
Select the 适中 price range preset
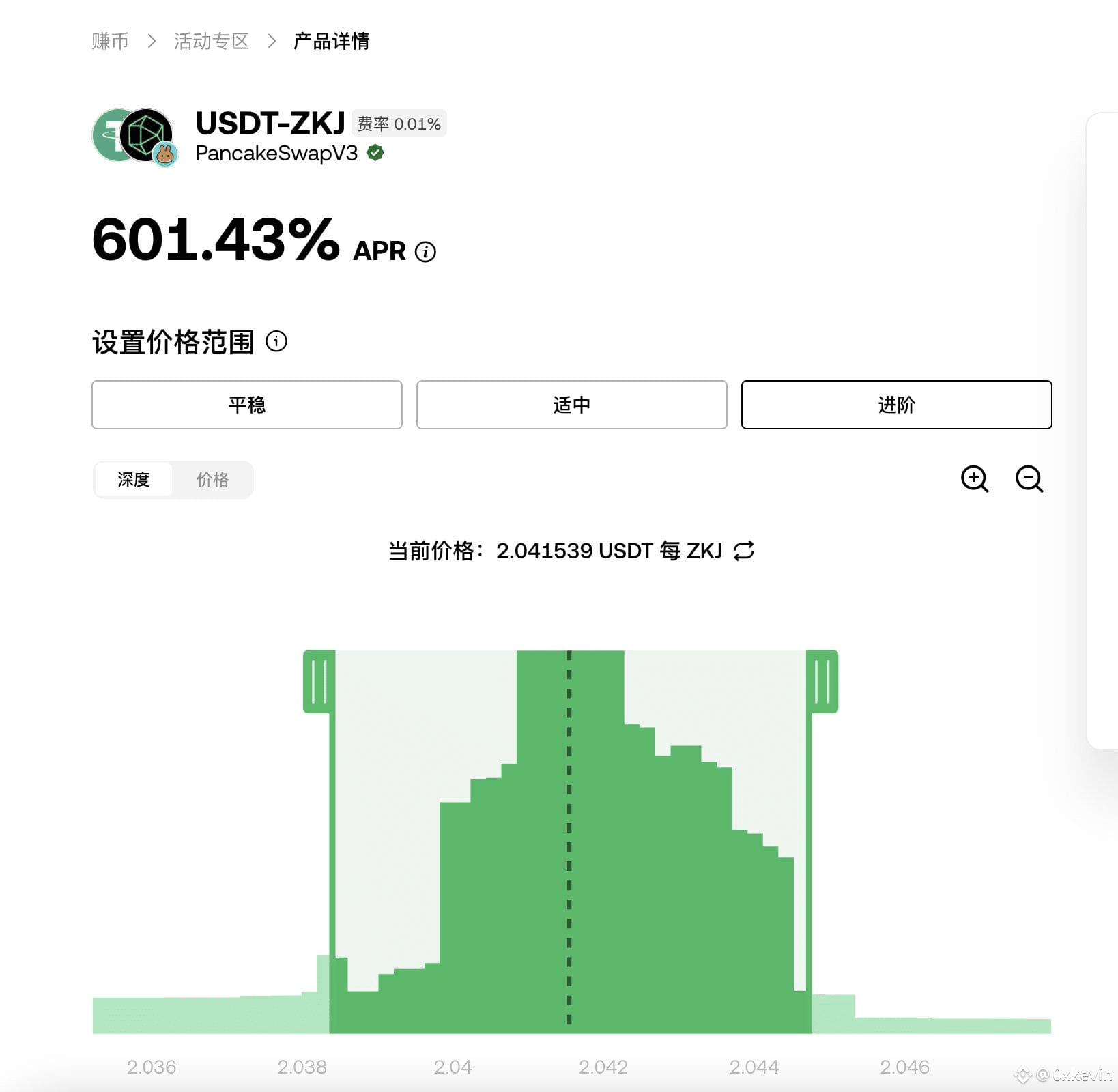571,405
